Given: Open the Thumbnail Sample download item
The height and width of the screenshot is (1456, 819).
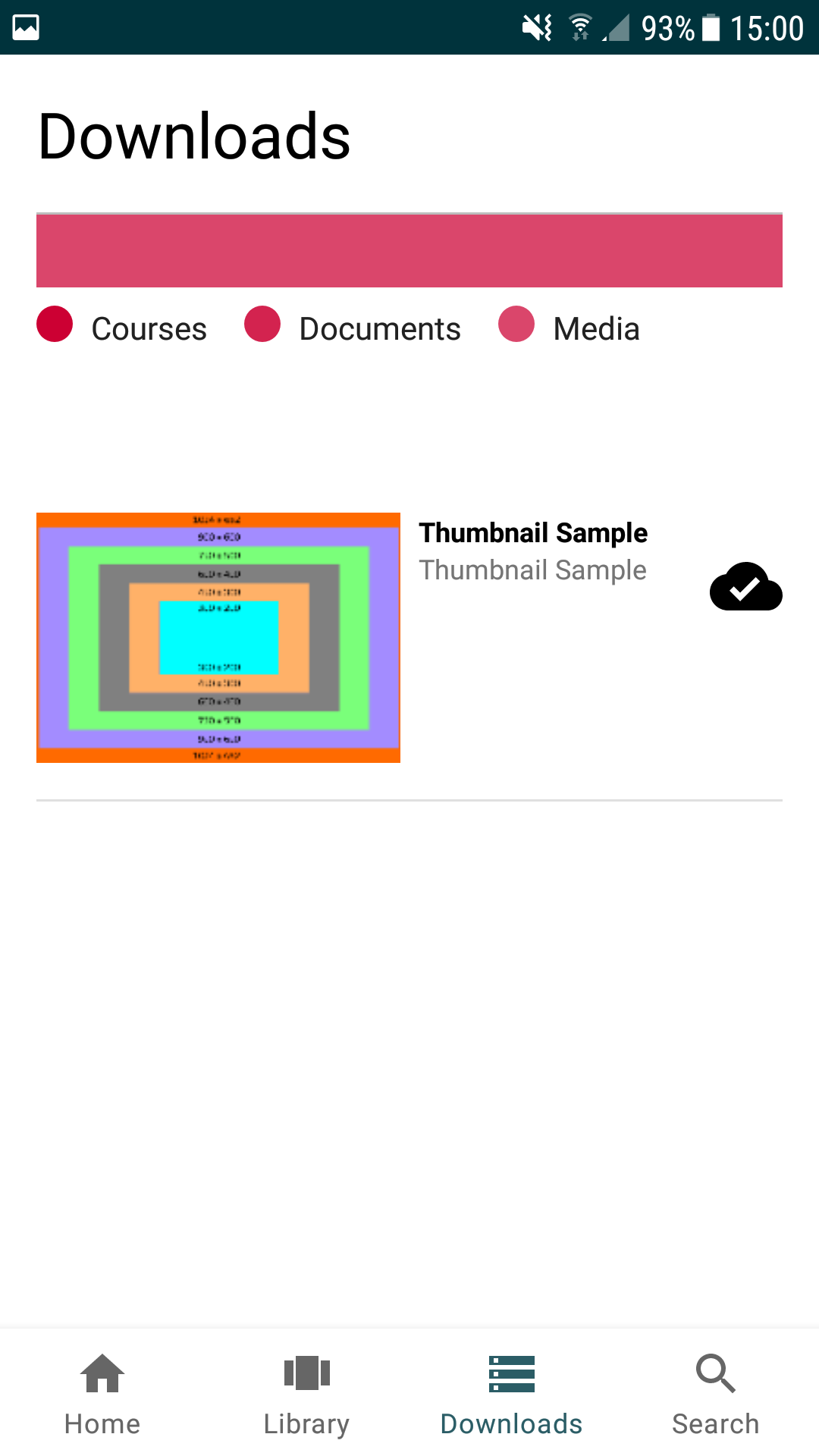Looking at the screenshot, I should (409, 638).
